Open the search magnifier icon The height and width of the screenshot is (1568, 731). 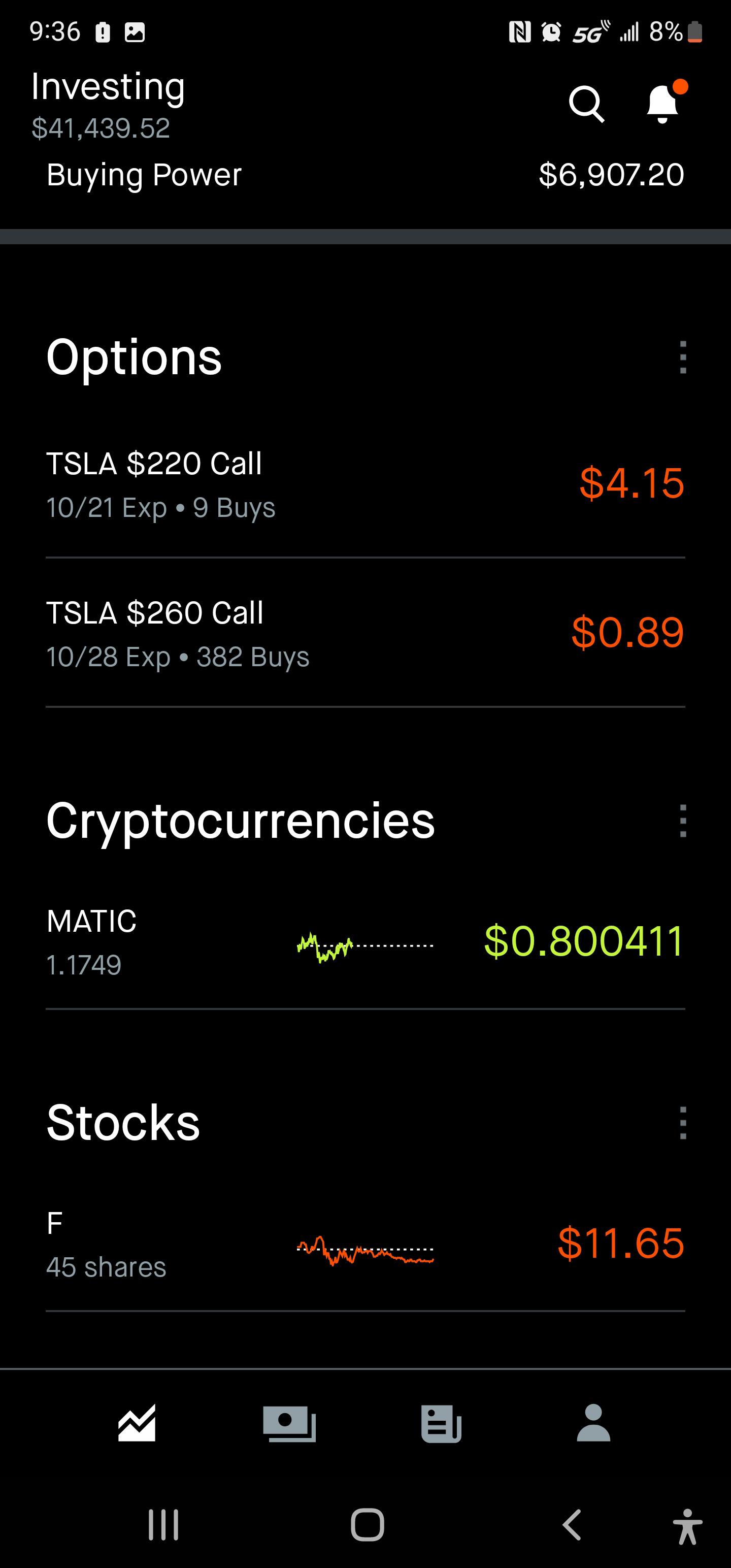(x=586, y=104)
